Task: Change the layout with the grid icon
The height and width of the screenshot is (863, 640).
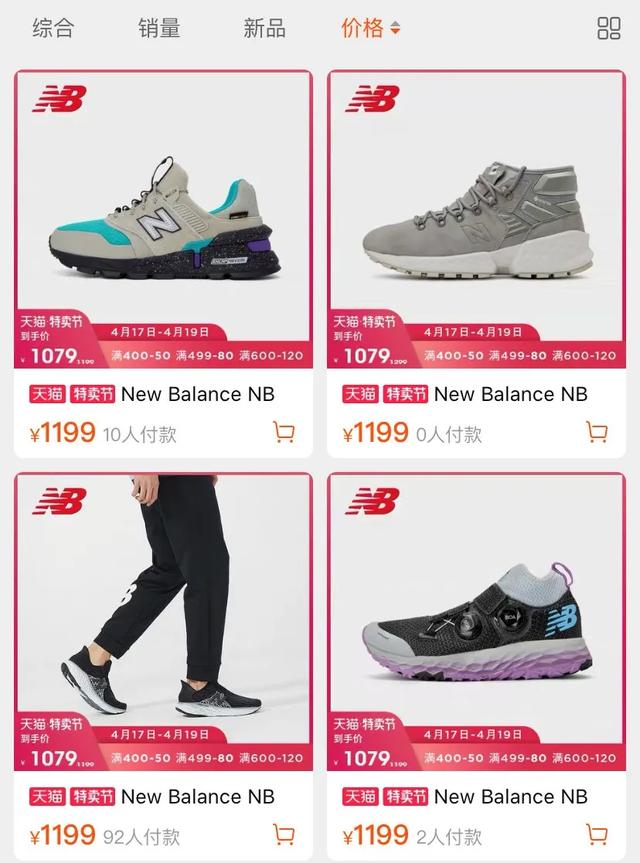Action: [x=608, y=28]
